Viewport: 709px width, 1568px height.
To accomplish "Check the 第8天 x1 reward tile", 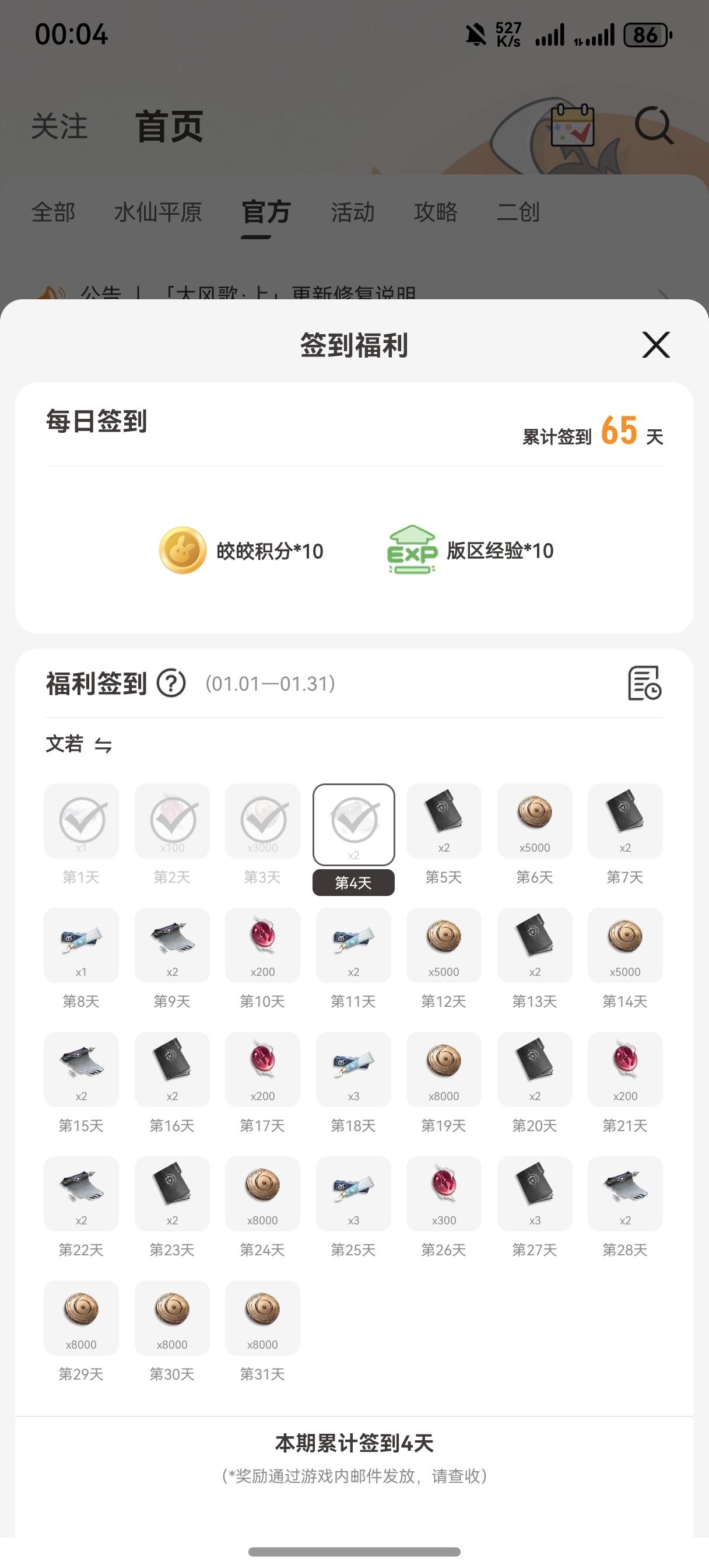I will [81, 944].
